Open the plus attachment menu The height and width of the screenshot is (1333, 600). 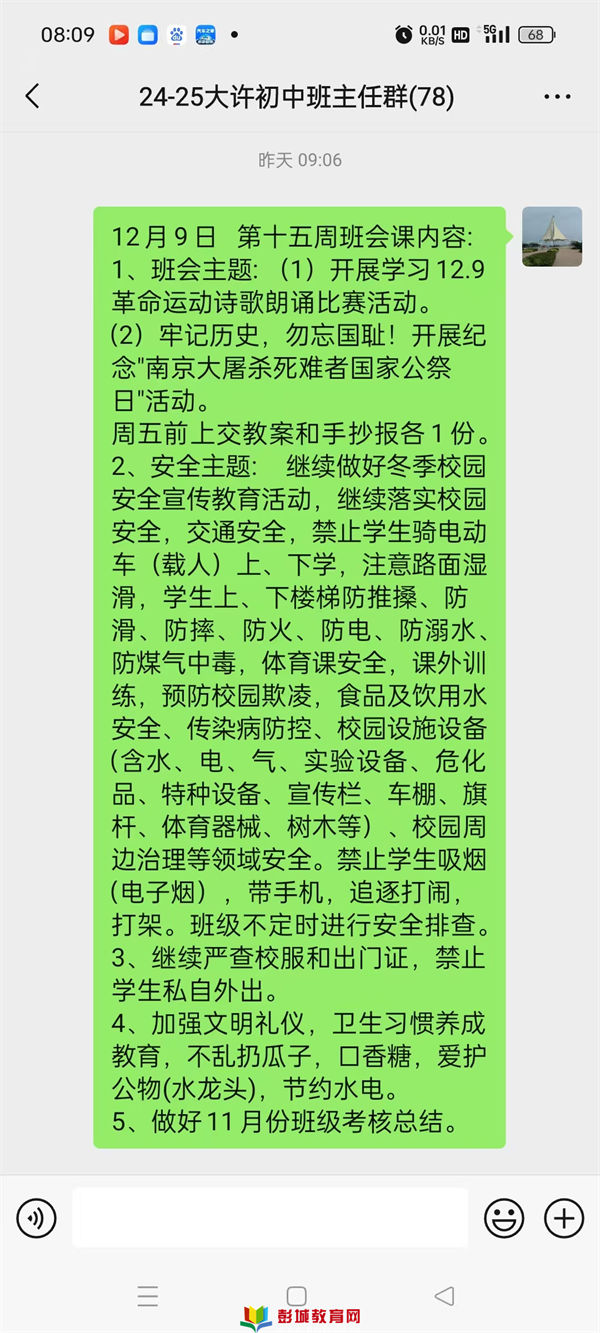click(x=564, y=1218)
